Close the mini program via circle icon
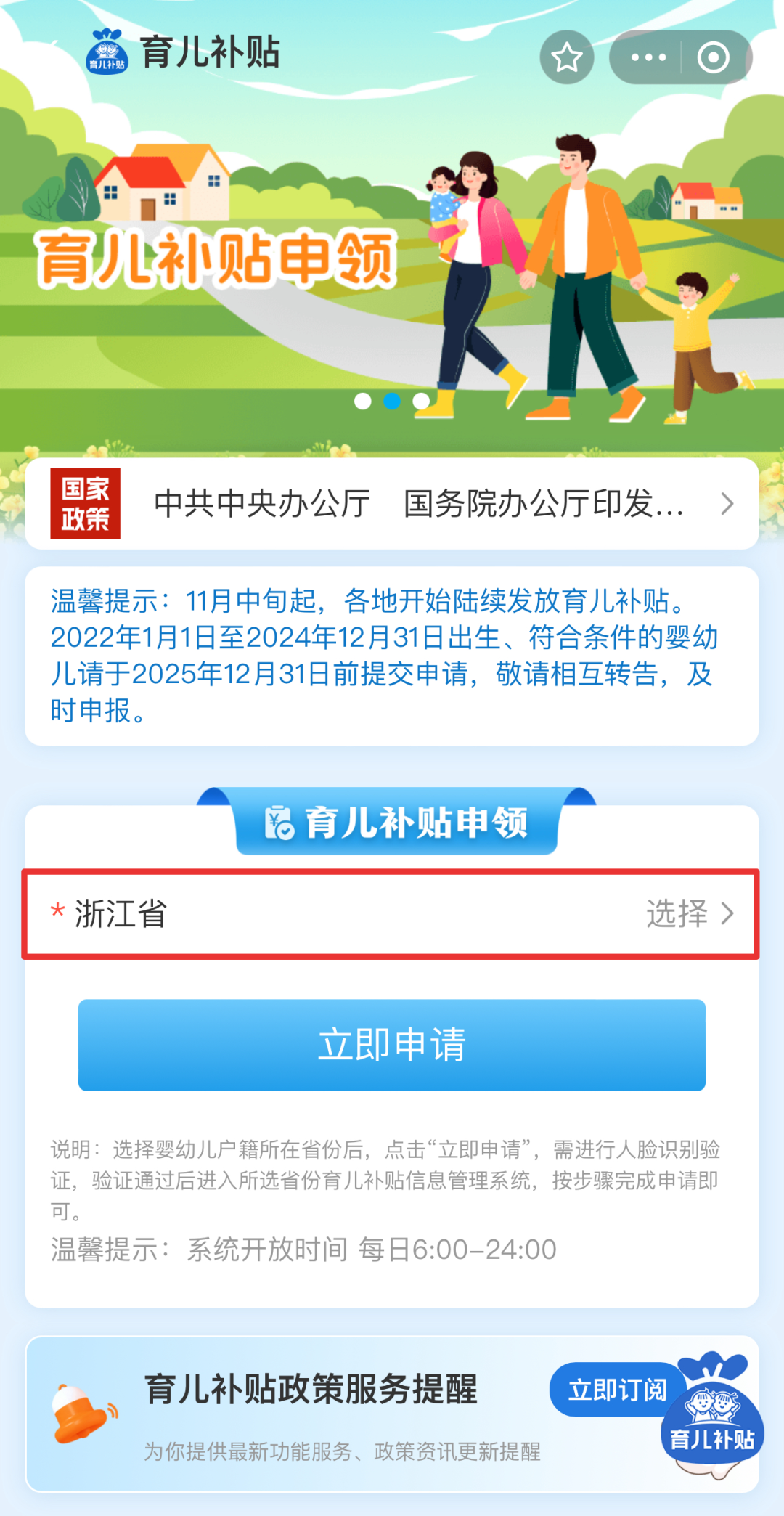784x1516 pixels. (713, 57)
